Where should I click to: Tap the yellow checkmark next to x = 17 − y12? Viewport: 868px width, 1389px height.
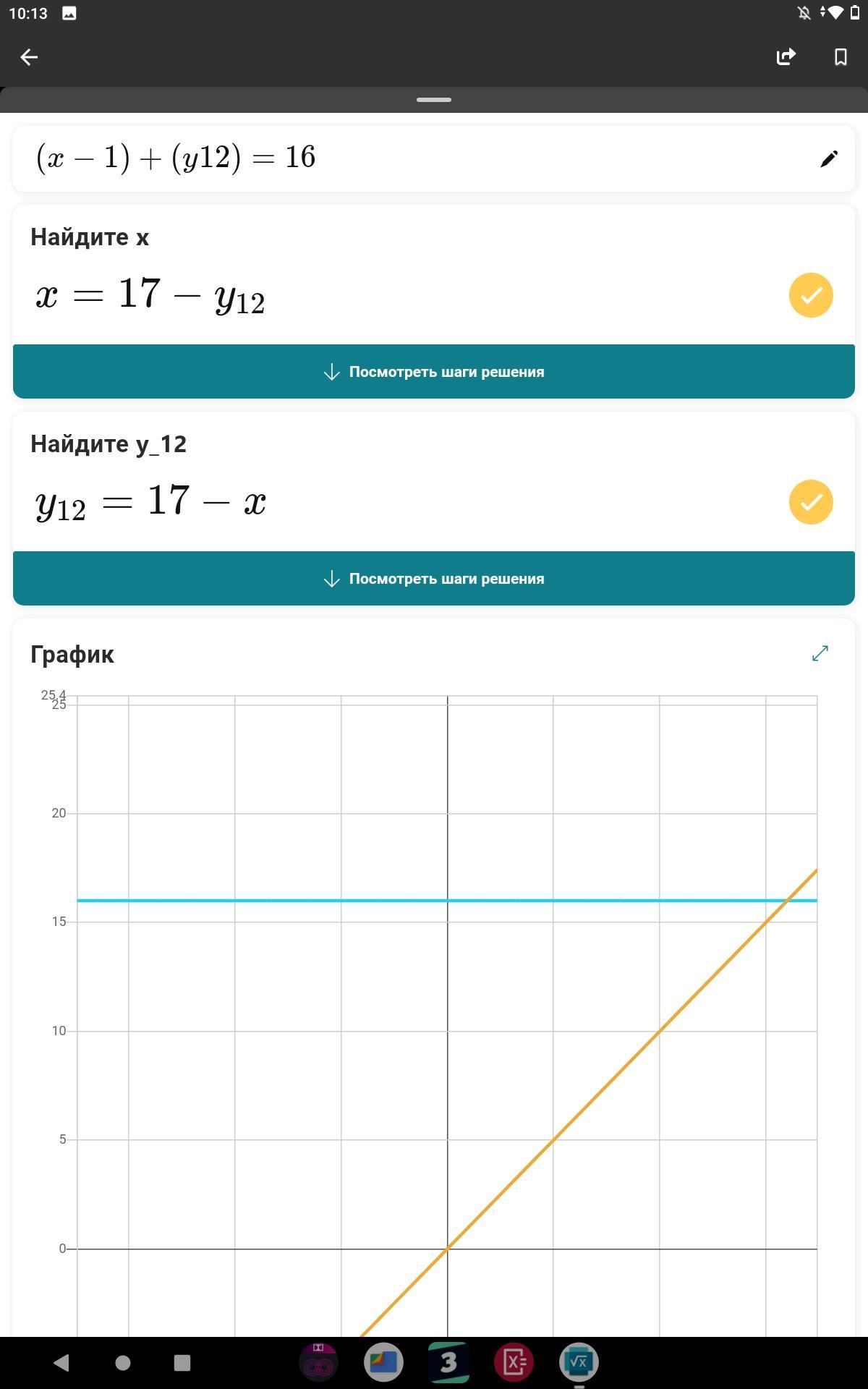coord(811,295)
